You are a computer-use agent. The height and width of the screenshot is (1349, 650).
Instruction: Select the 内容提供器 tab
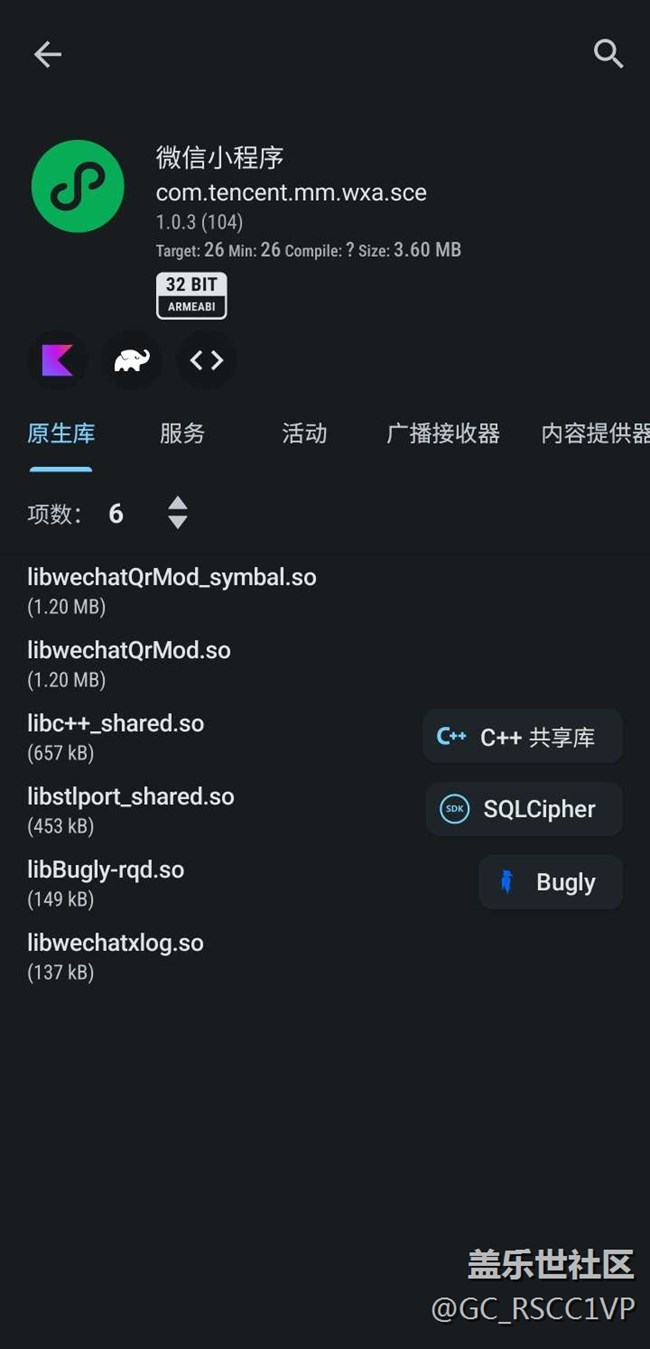point(595,433)
